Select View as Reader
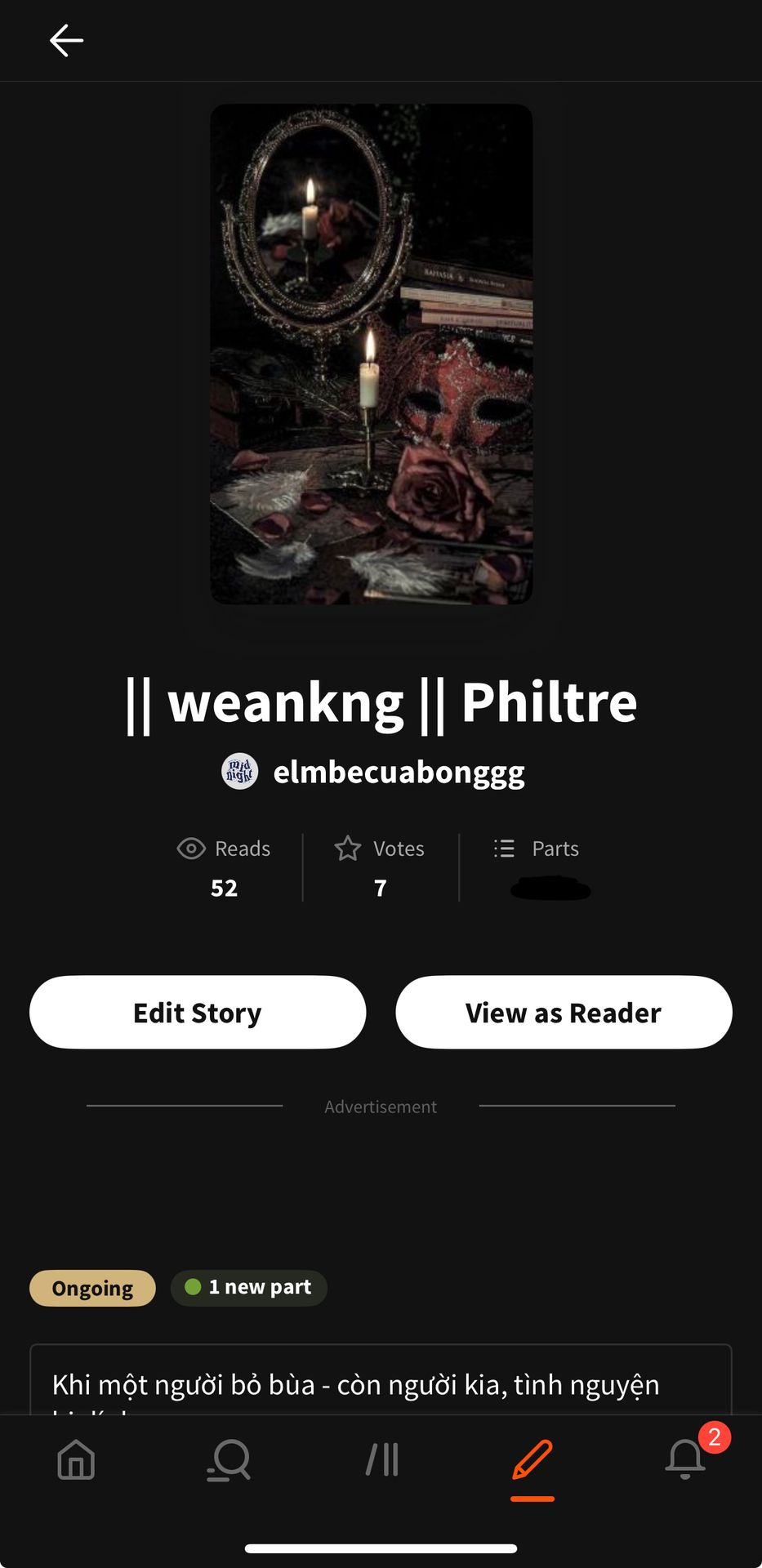 (x=564, y=1012)
